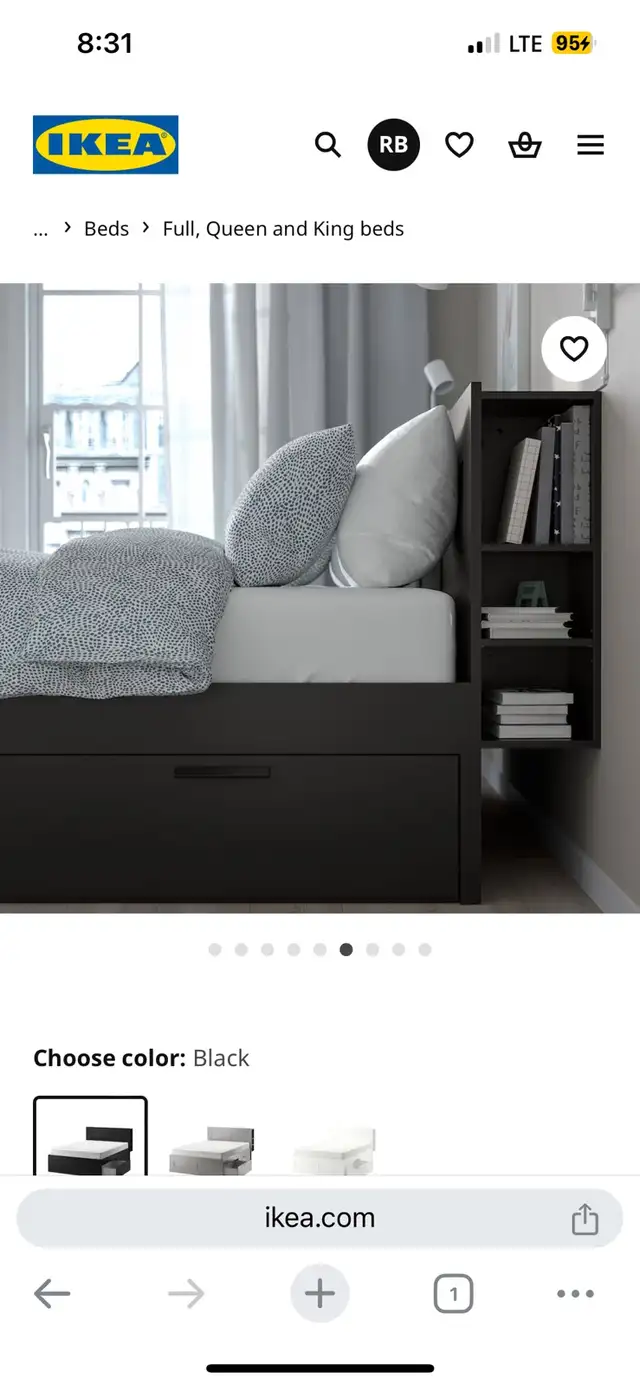This screenshot has height=1386, width=640.
Task: Share this page from the address bar
Action: 584,1219
